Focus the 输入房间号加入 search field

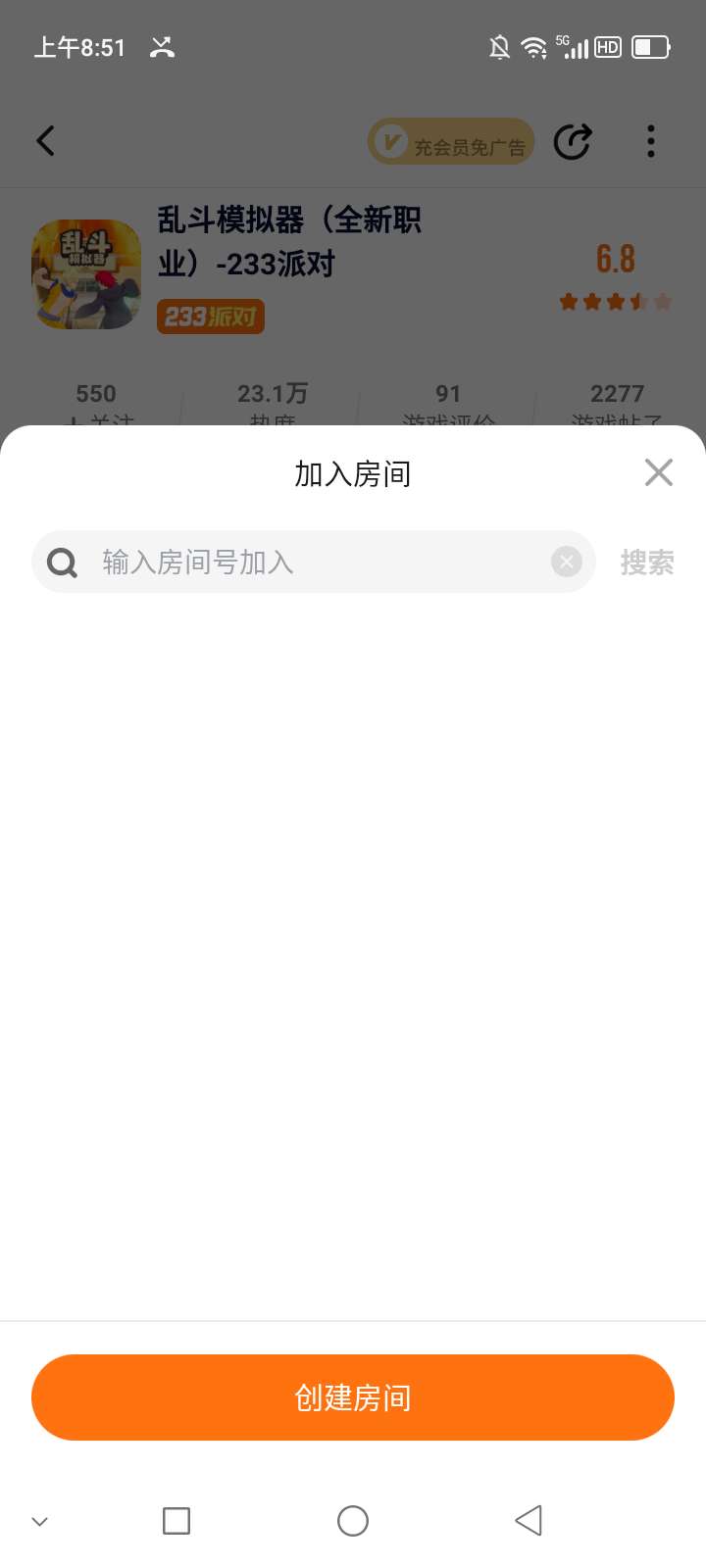(314, 562)
